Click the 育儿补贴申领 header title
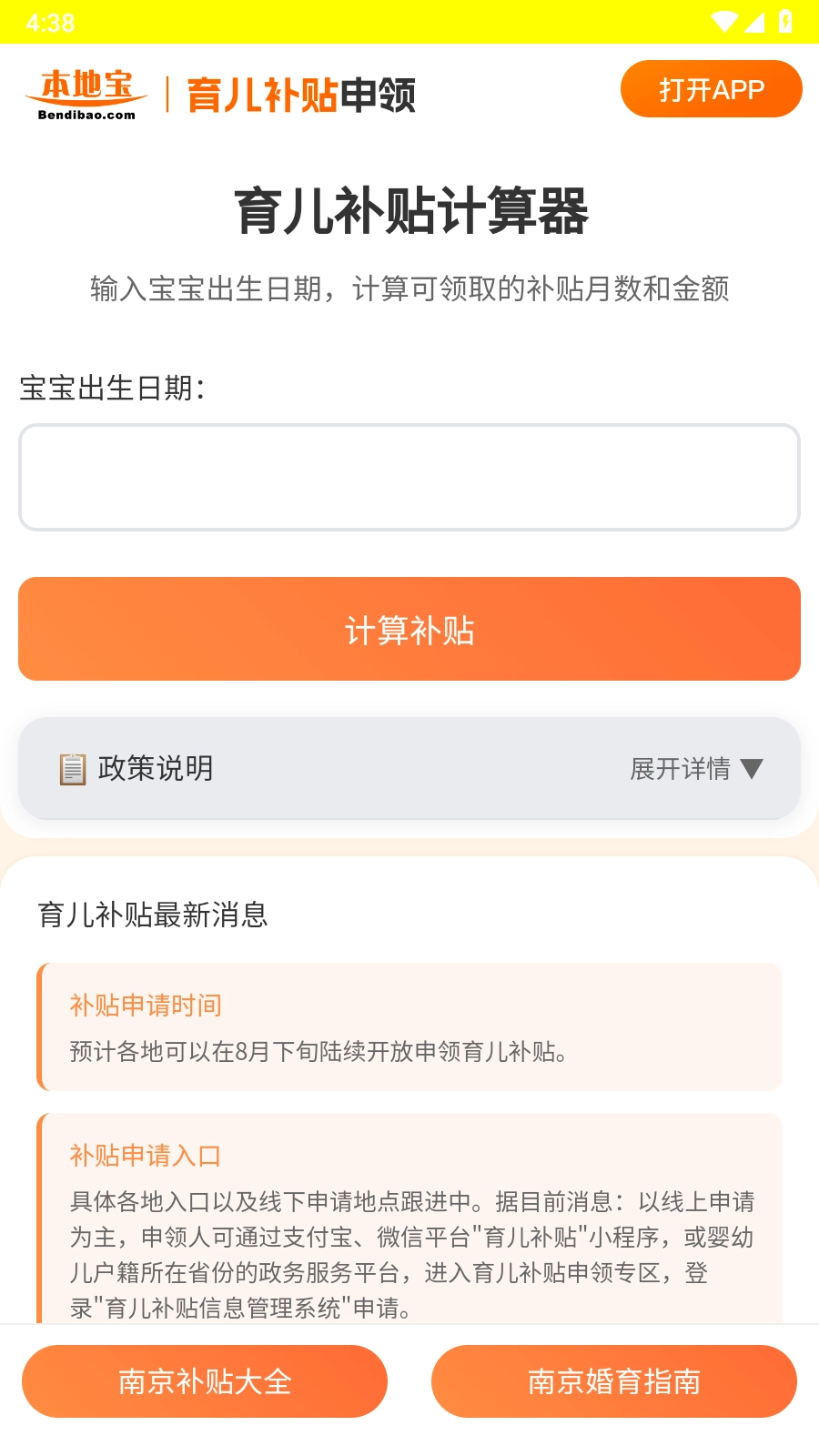This screenshot has height=1456, width=819. pos(302,93)
